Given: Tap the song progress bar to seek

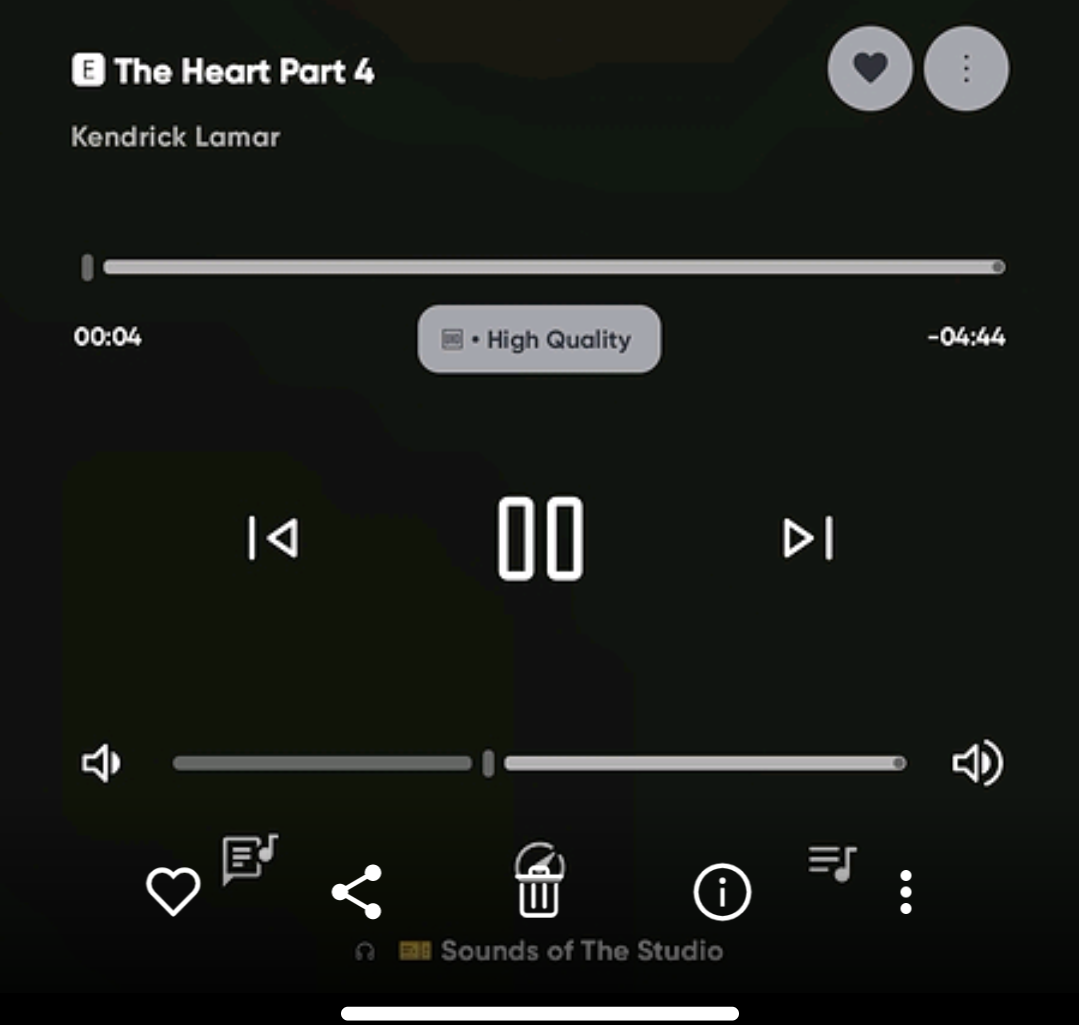Looking at the screenshot, I should click(552, 267).
